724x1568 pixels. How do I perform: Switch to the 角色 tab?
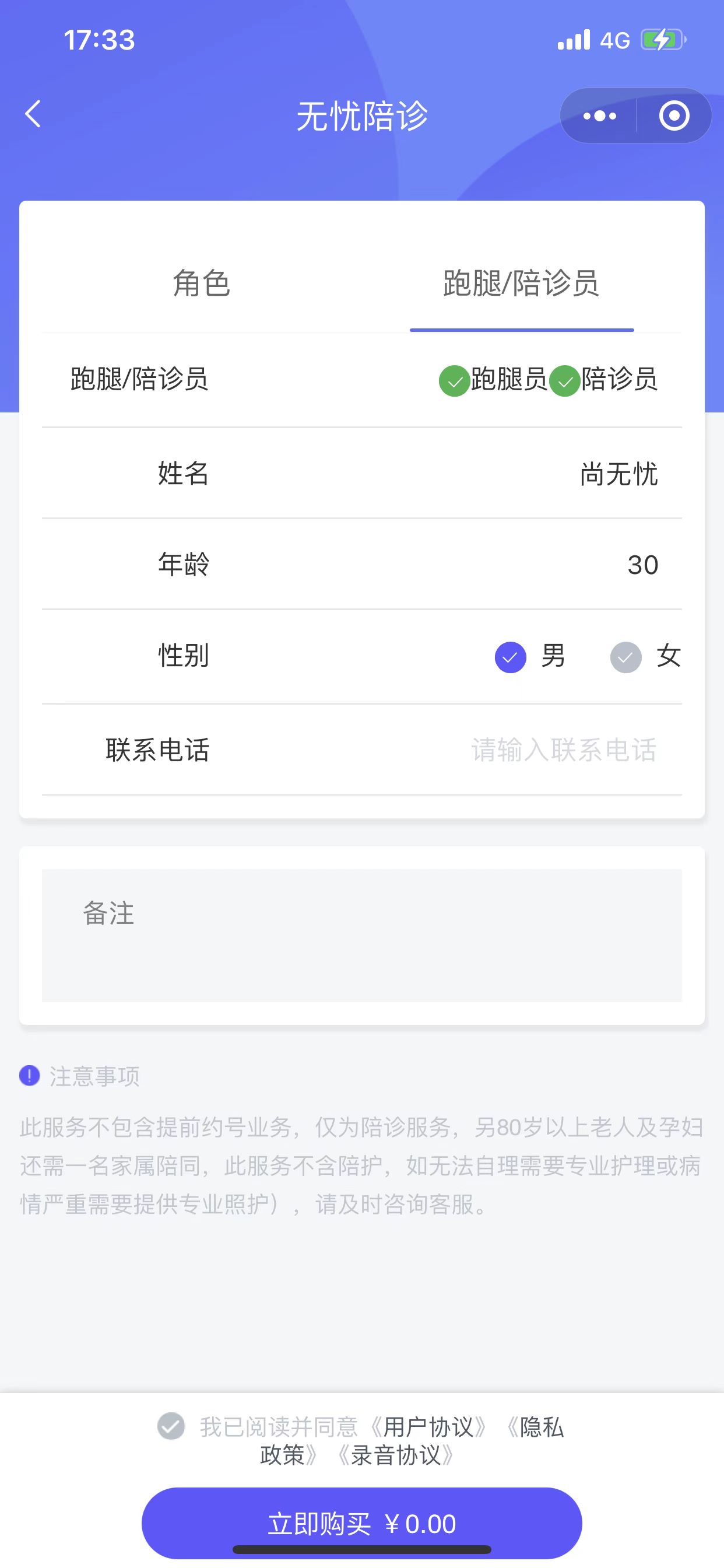pos(201,283)
